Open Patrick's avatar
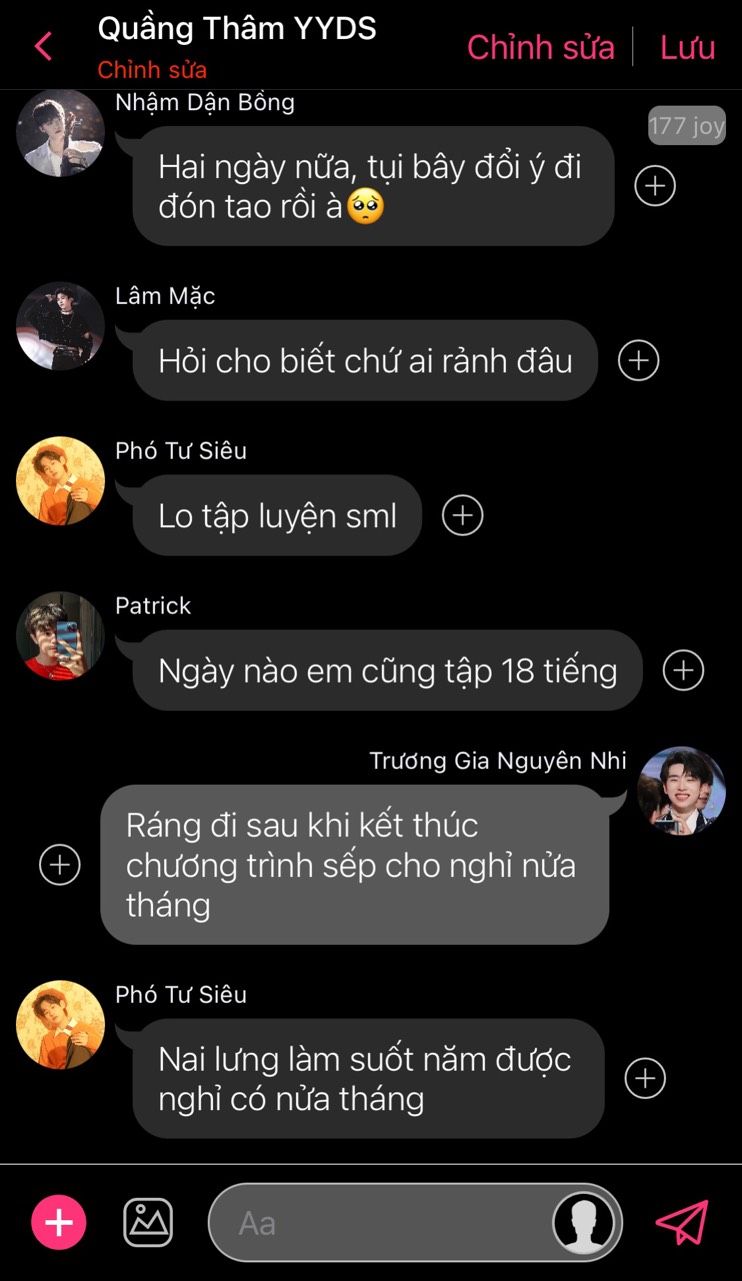The height and width of the screenshot is (1281, 742). (60, 636)
